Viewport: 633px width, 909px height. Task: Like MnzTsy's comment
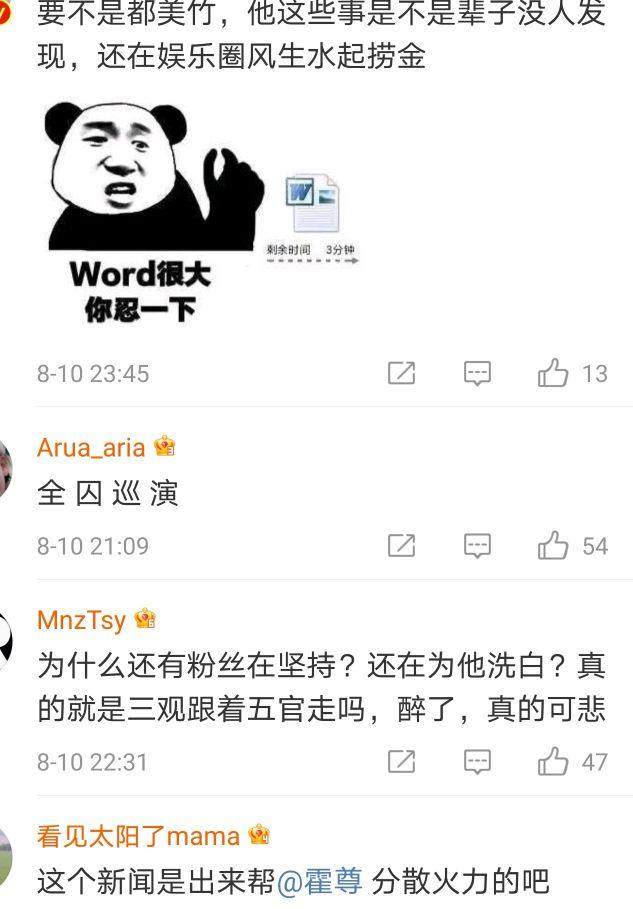553,762
